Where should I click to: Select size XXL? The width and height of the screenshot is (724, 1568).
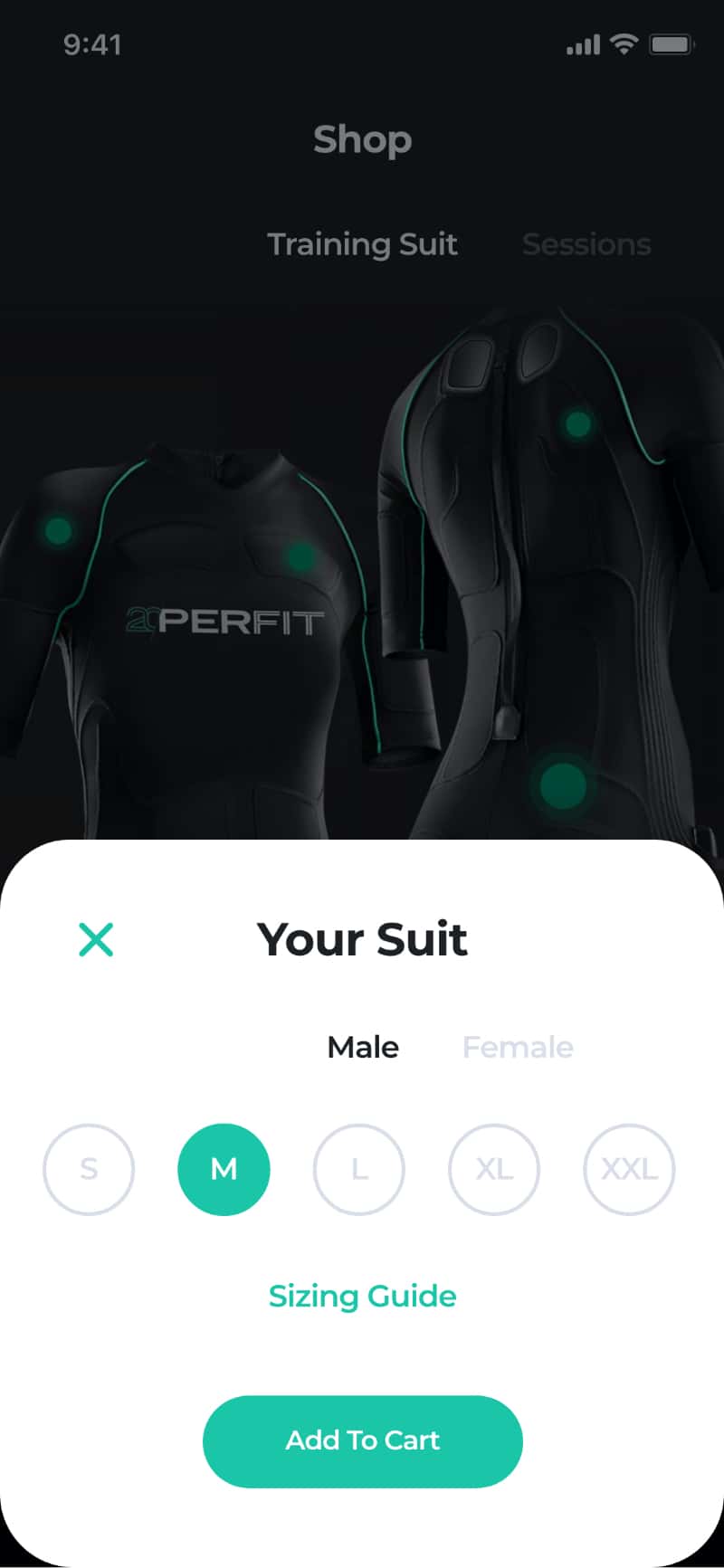pos(629,1169)
